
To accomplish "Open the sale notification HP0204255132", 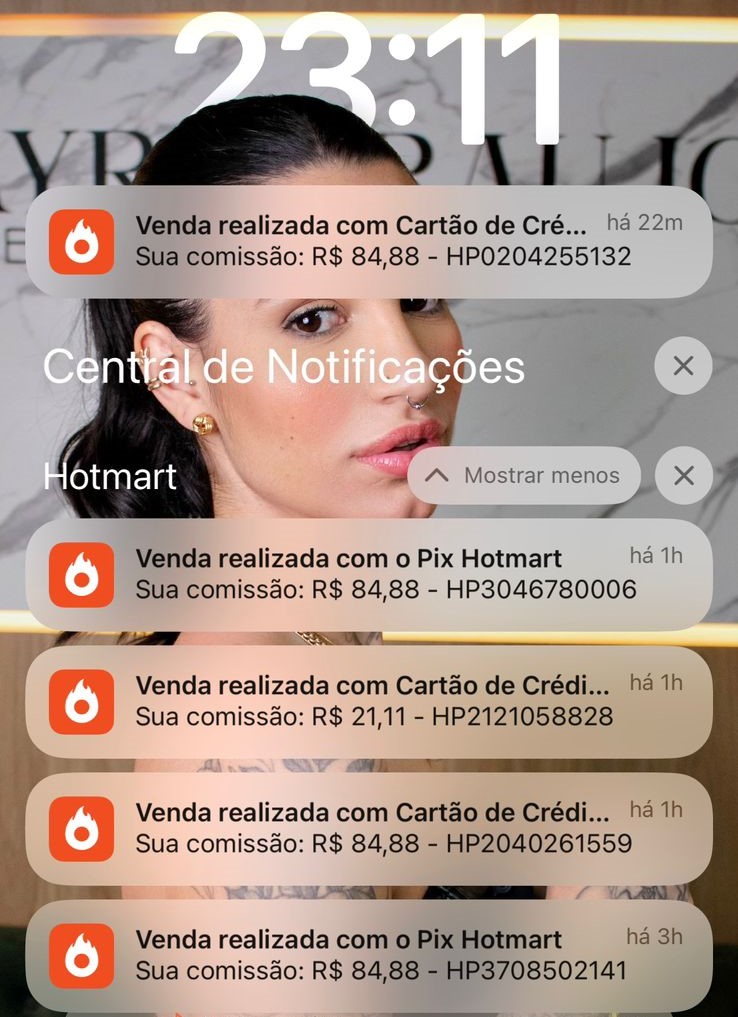I will pyautogui.click(x=369, y=241).
